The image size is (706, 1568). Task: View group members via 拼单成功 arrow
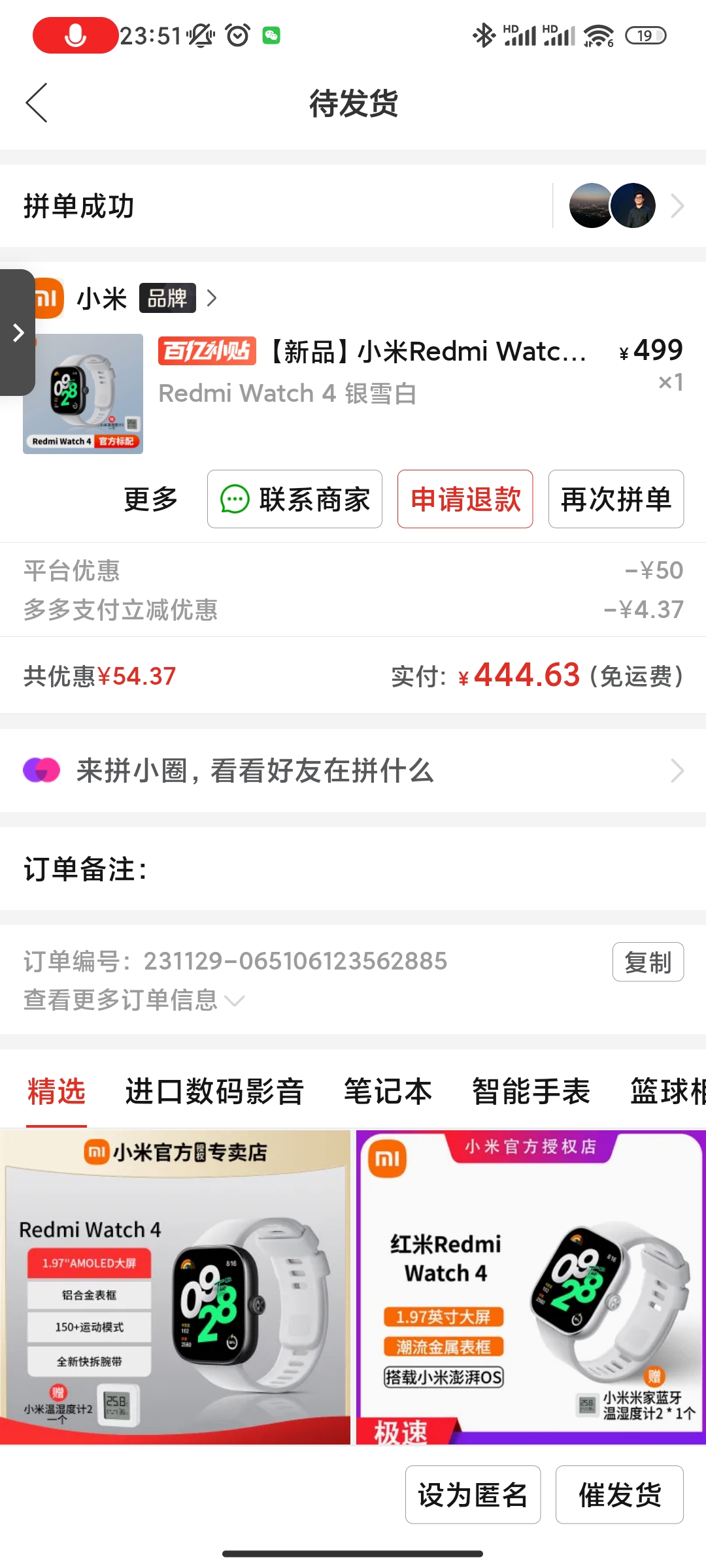(x=677, y=205)
